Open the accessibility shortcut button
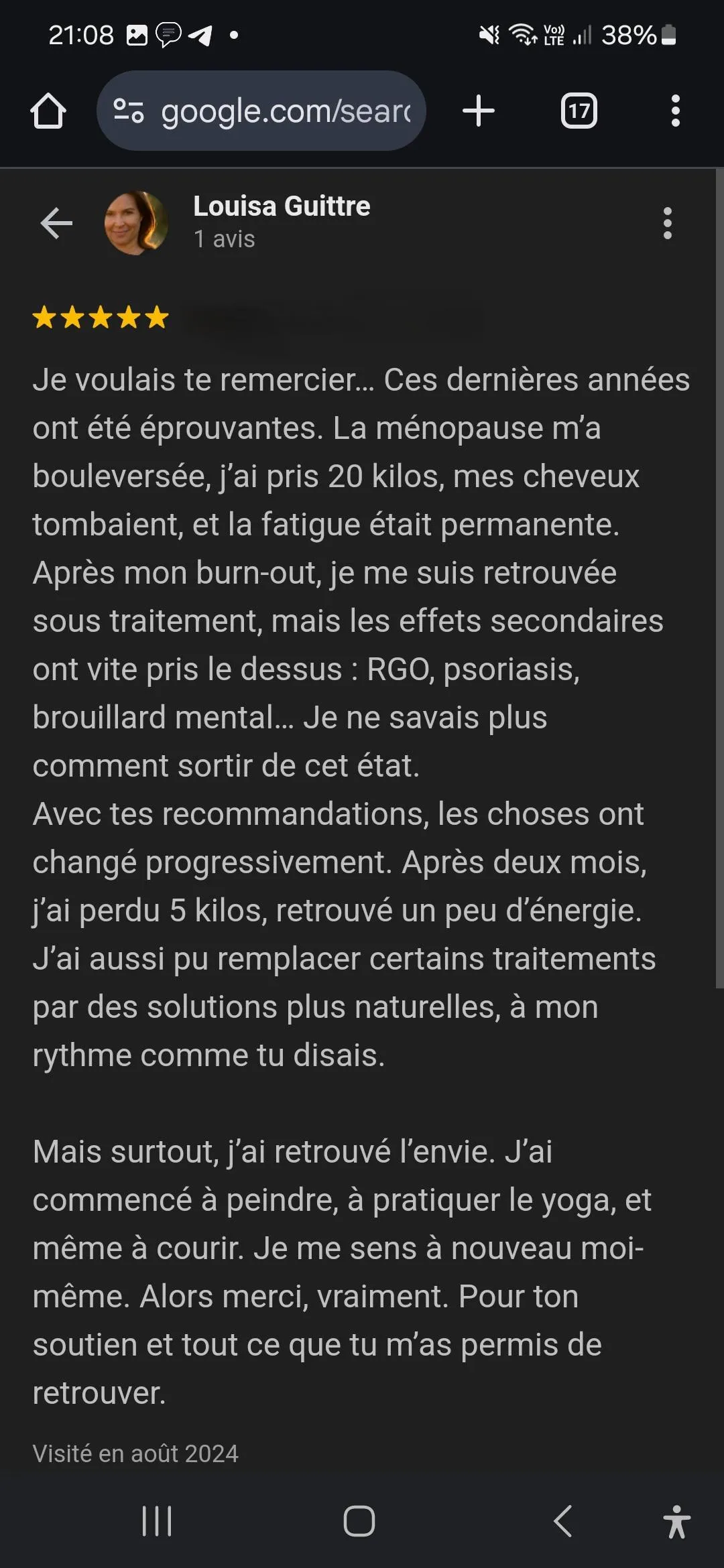This screenshot has height=1568, width=724. pyautogui.click(x=676, y=1521)
